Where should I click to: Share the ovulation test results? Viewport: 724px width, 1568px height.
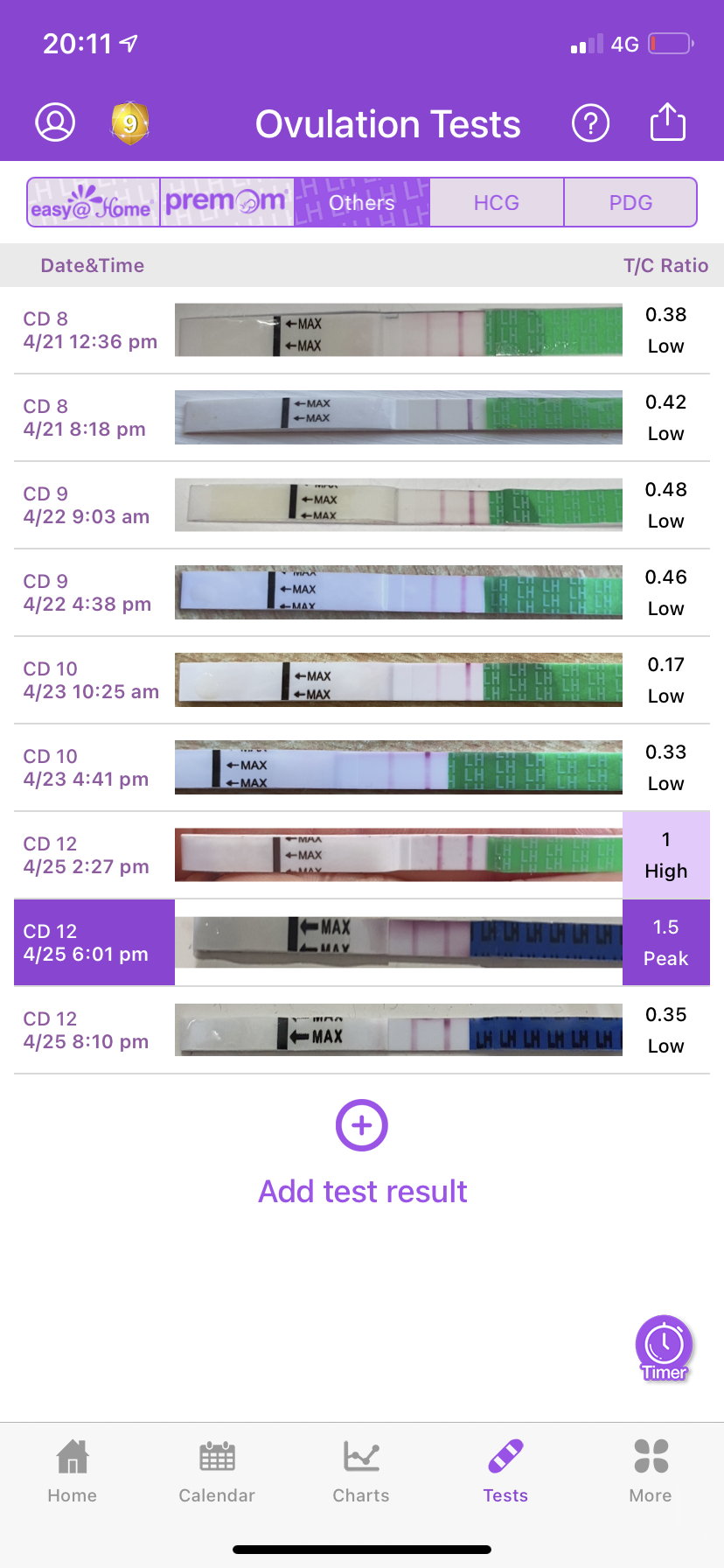coord(668,122)
